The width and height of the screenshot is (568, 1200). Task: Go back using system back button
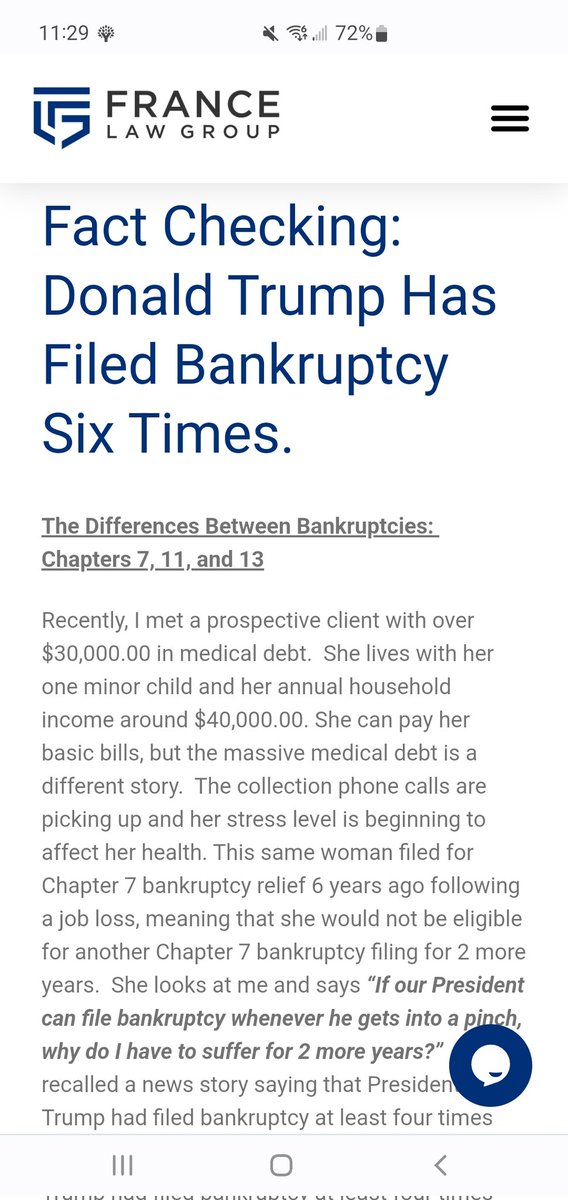tap(440, 1164)
